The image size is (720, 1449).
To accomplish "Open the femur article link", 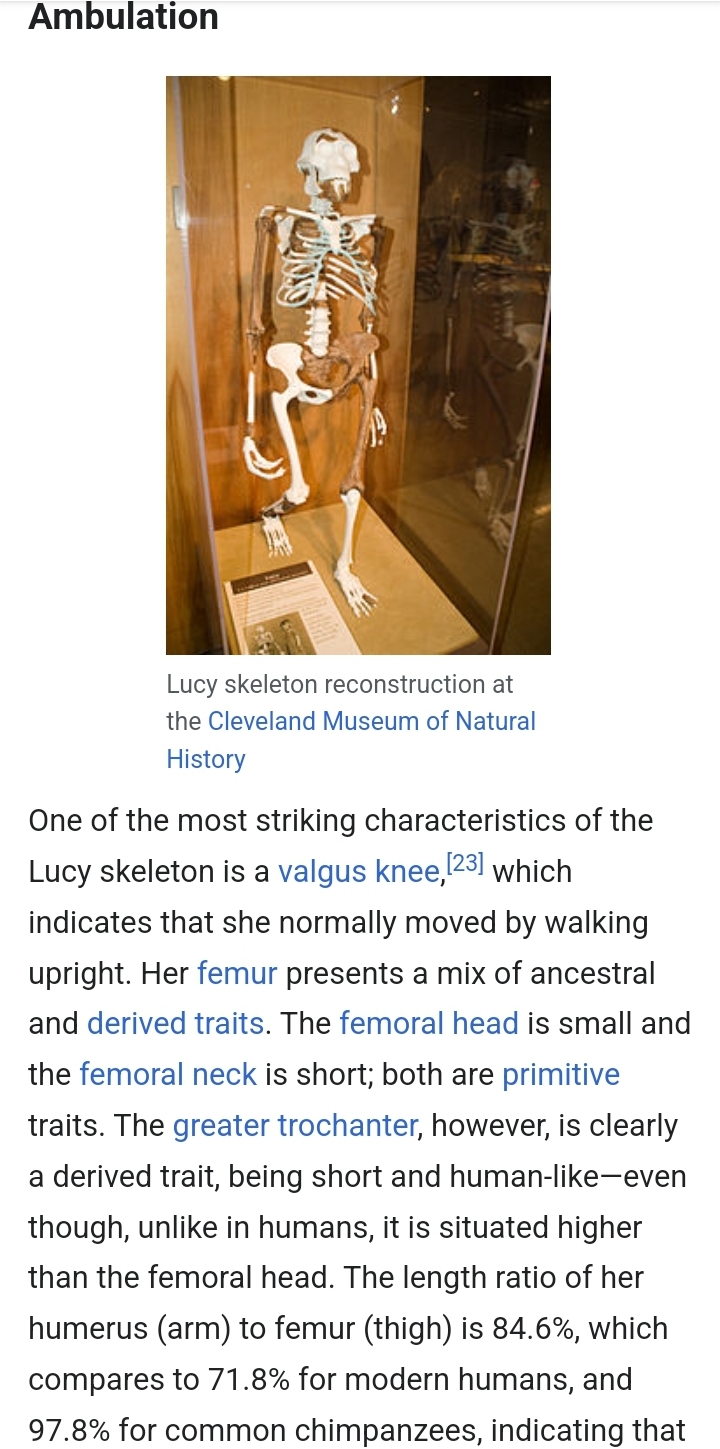I will tap(237, 973).
